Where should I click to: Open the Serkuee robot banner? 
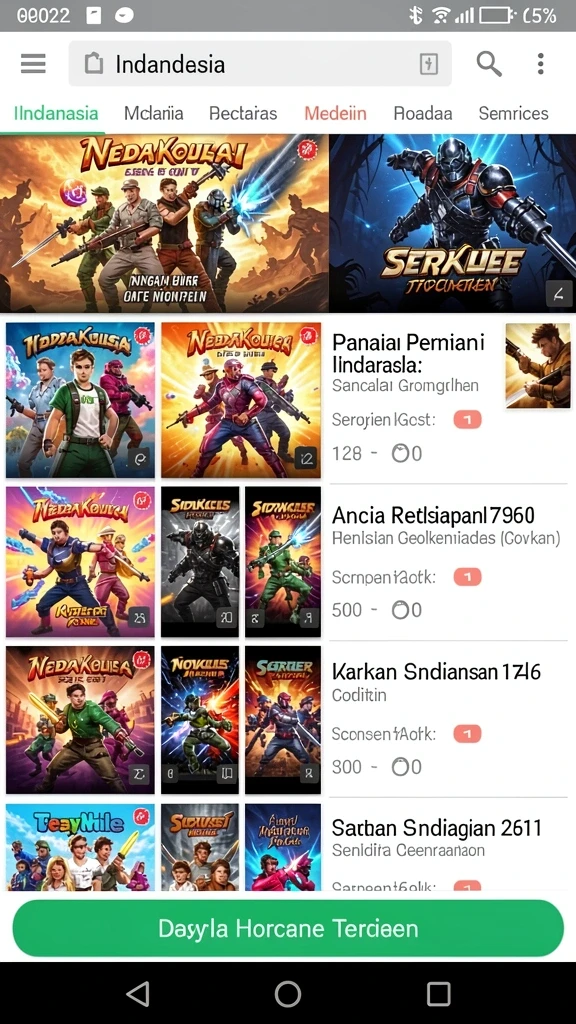pos(453,223)
